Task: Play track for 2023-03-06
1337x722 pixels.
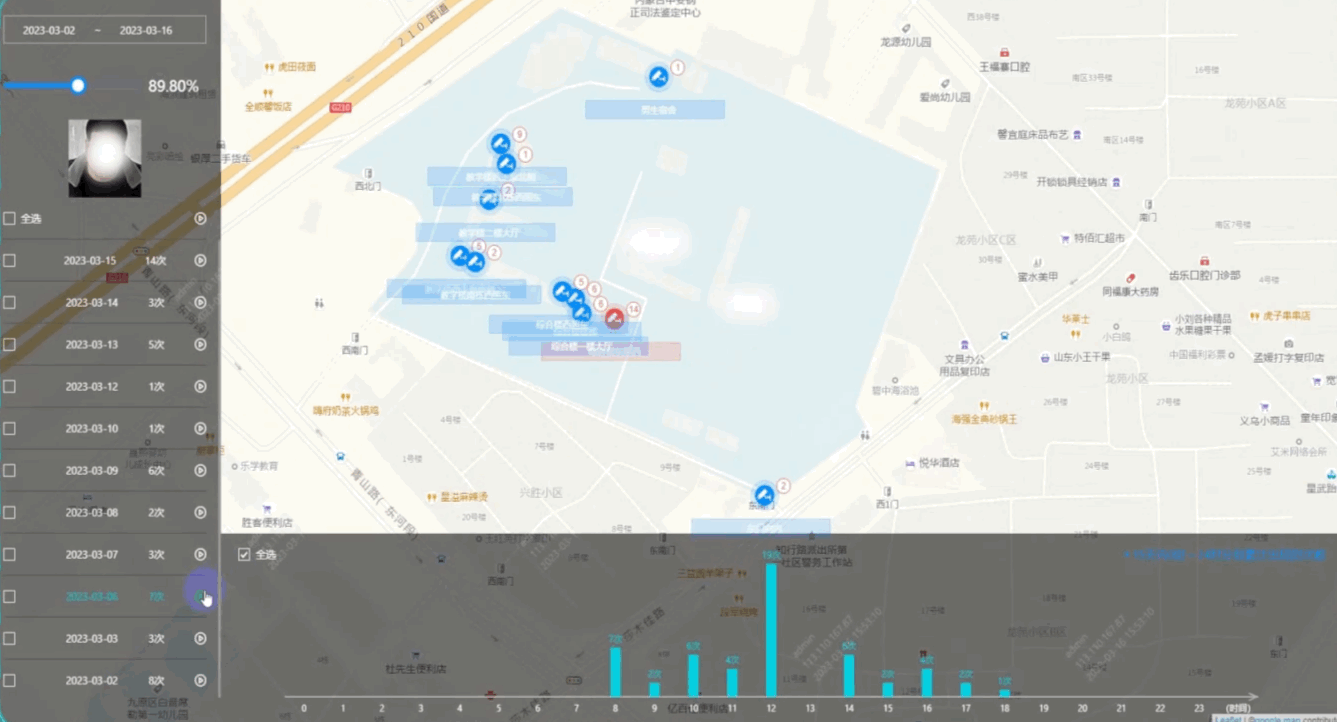Action: pyautogui.click(x=200, y=596)
